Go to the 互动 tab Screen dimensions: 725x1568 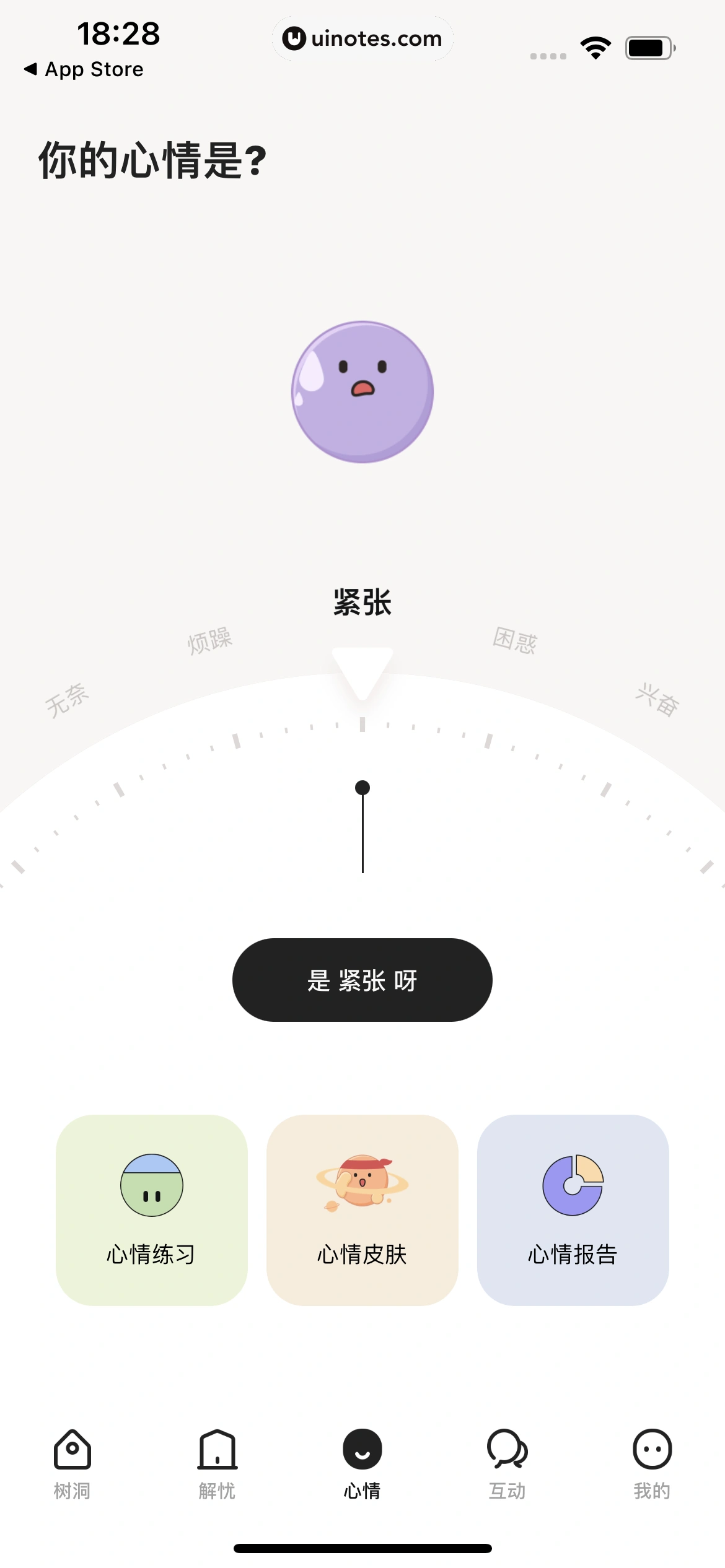(507, 1464)
